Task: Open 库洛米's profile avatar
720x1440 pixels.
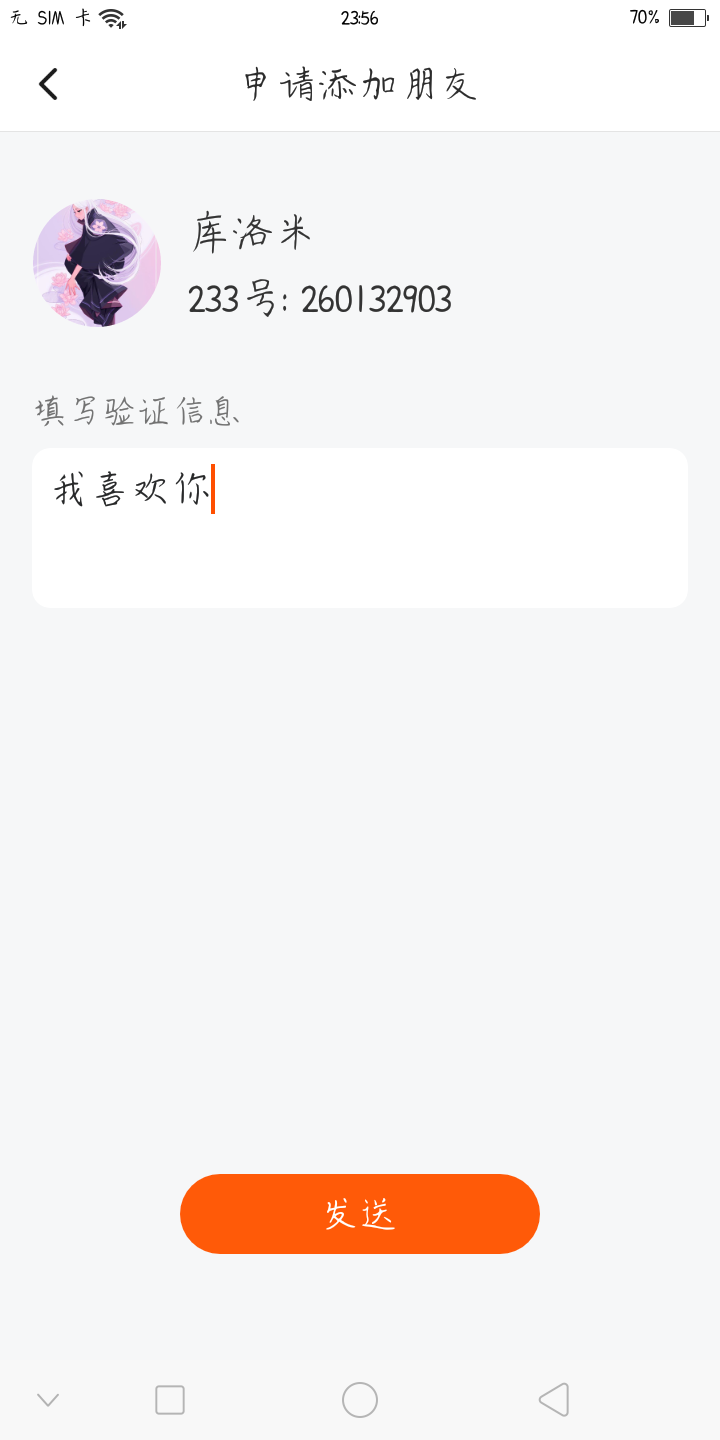Action: pos(97,263)
